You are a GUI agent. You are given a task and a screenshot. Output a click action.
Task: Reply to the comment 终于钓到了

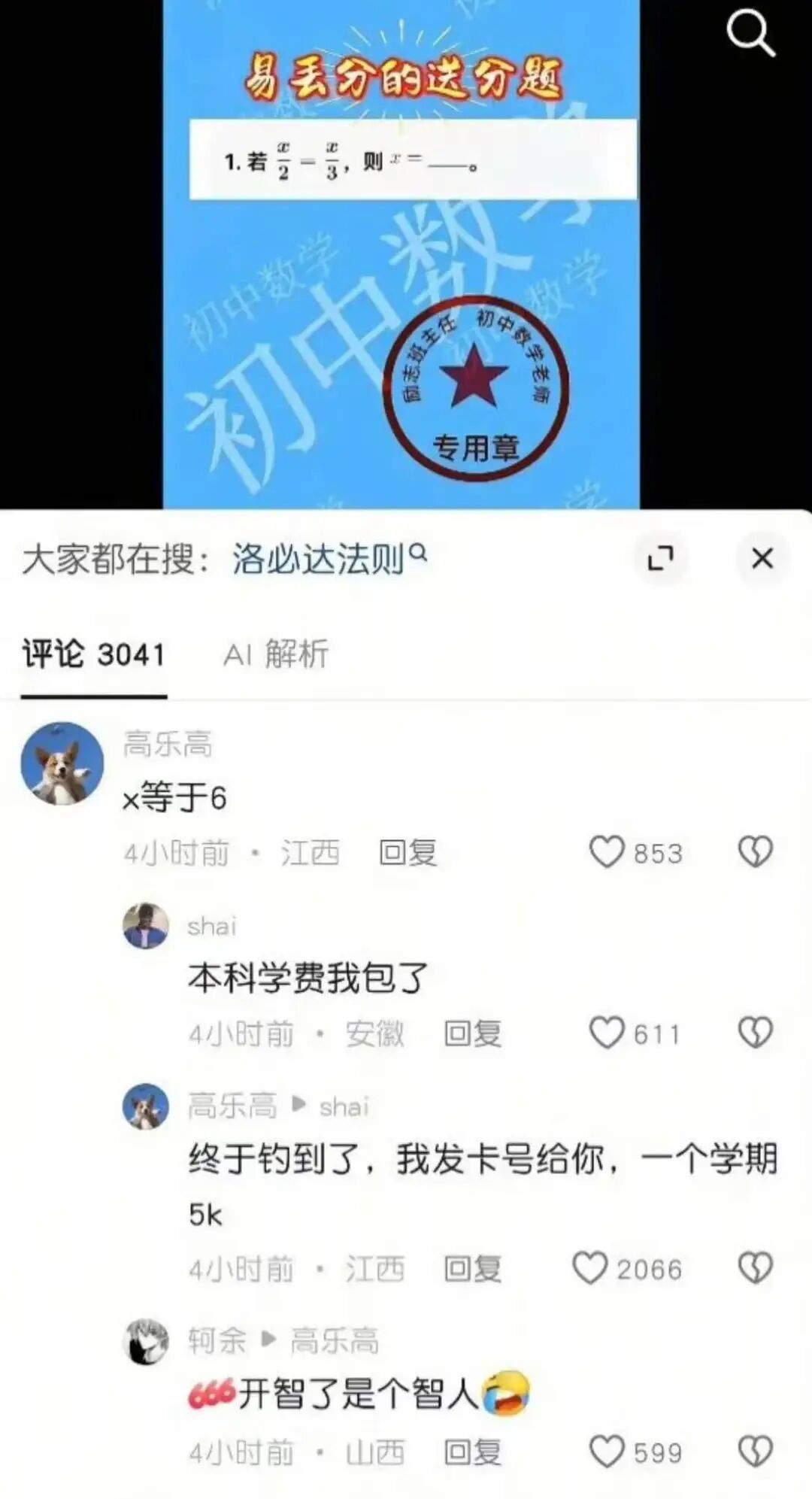point(472,1269)
